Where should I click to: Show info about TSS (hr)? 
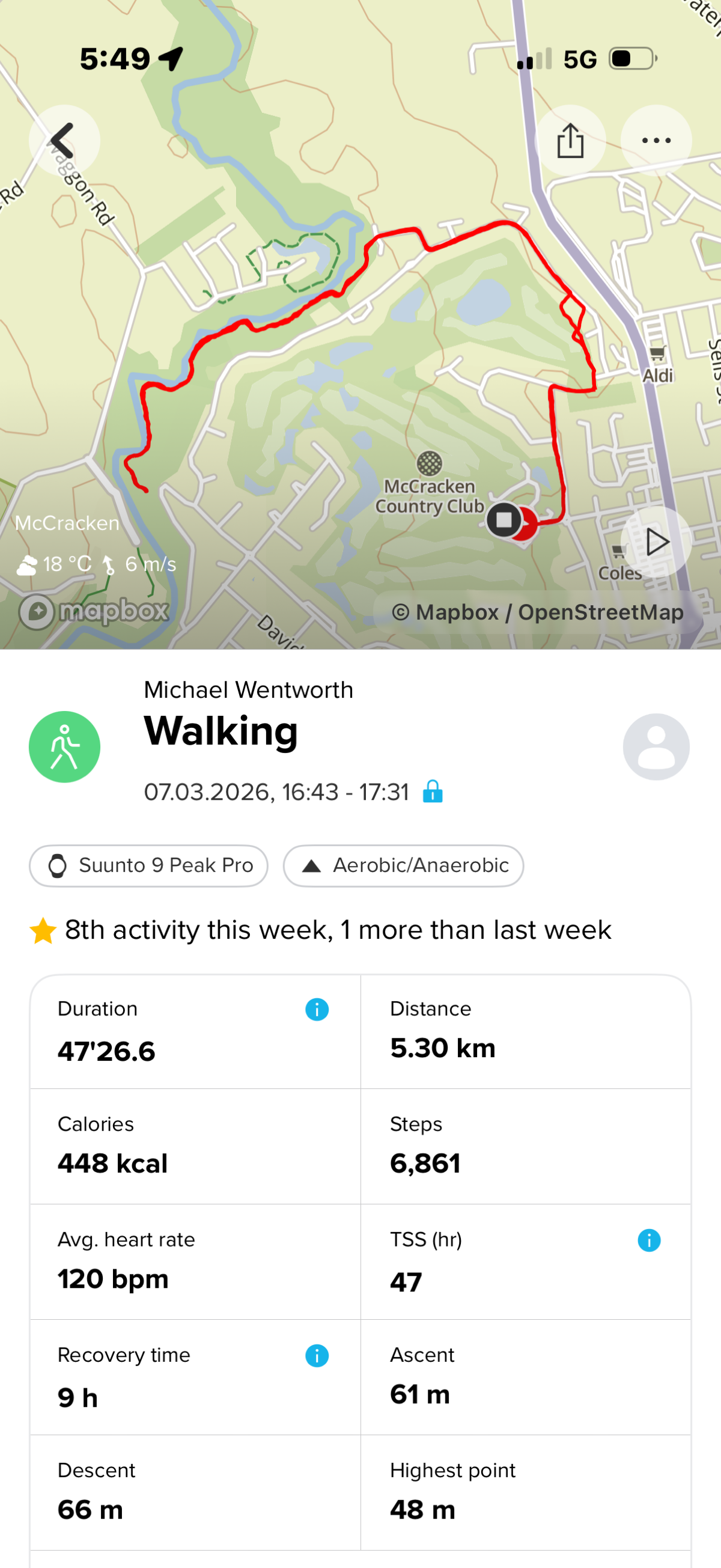(x=648, y=1240)
